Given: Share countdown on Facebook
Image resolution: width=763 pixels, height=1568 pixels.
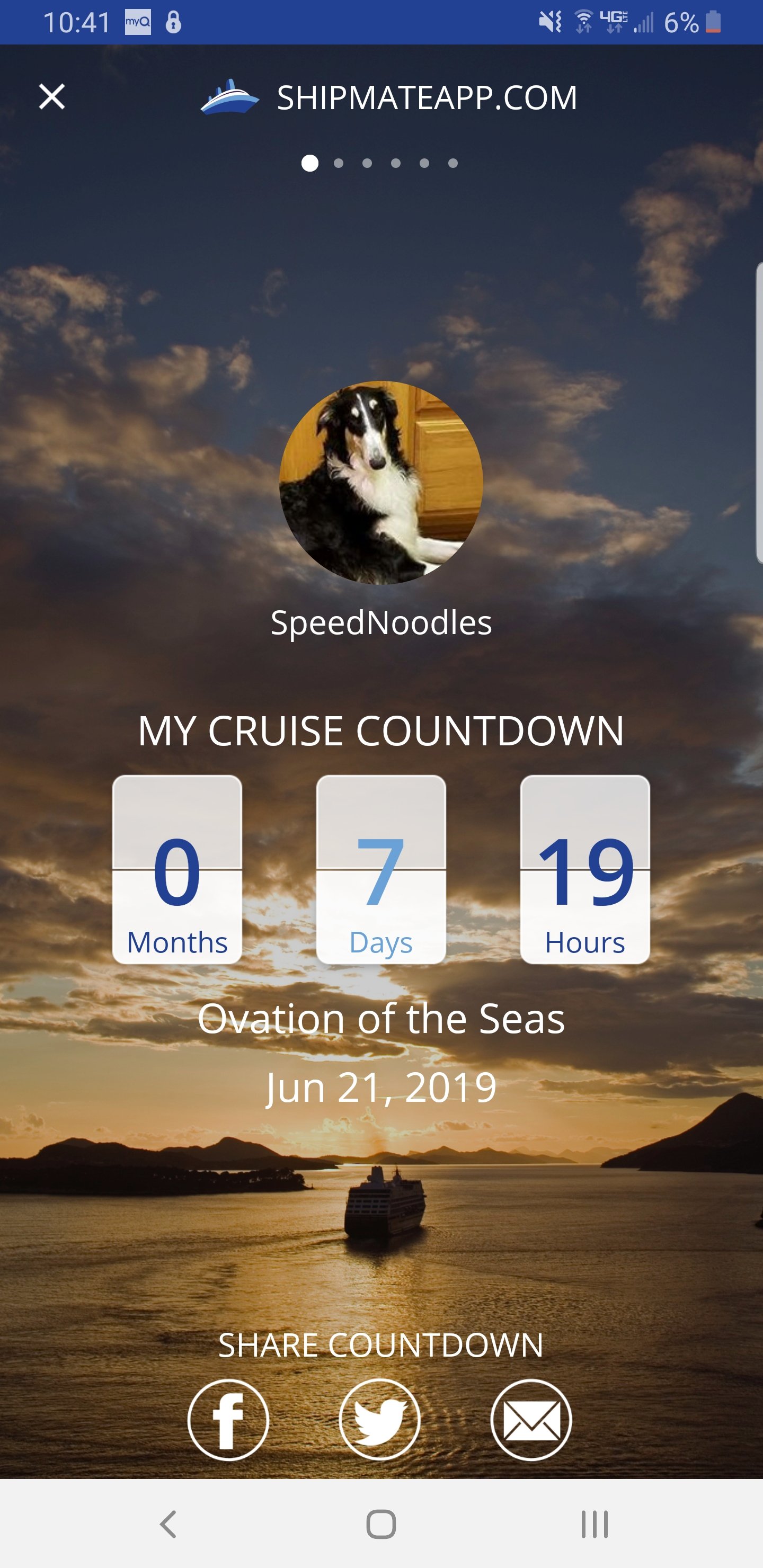Looking at the screenshot, I should click(228, 1420).
